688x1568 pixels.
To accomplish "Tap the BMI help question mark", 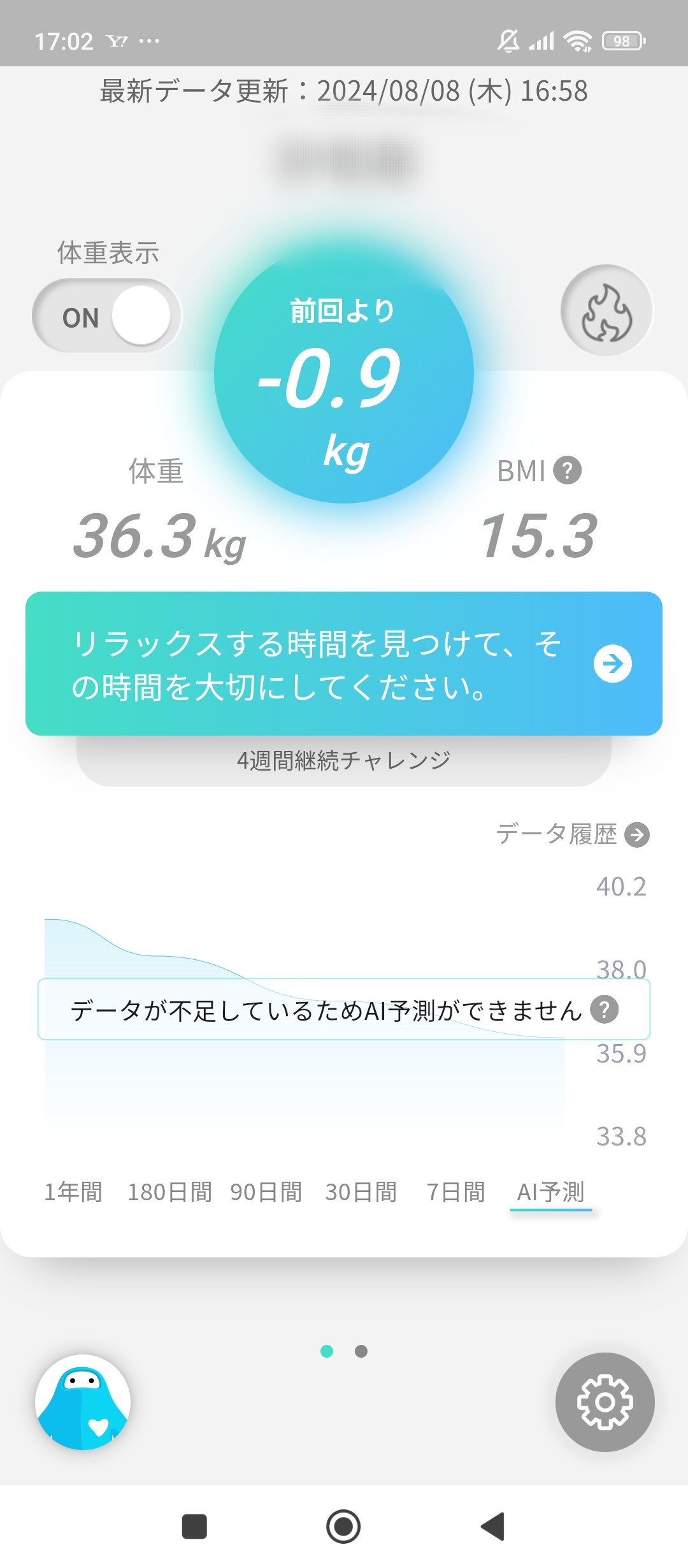I will pos(567,470).
